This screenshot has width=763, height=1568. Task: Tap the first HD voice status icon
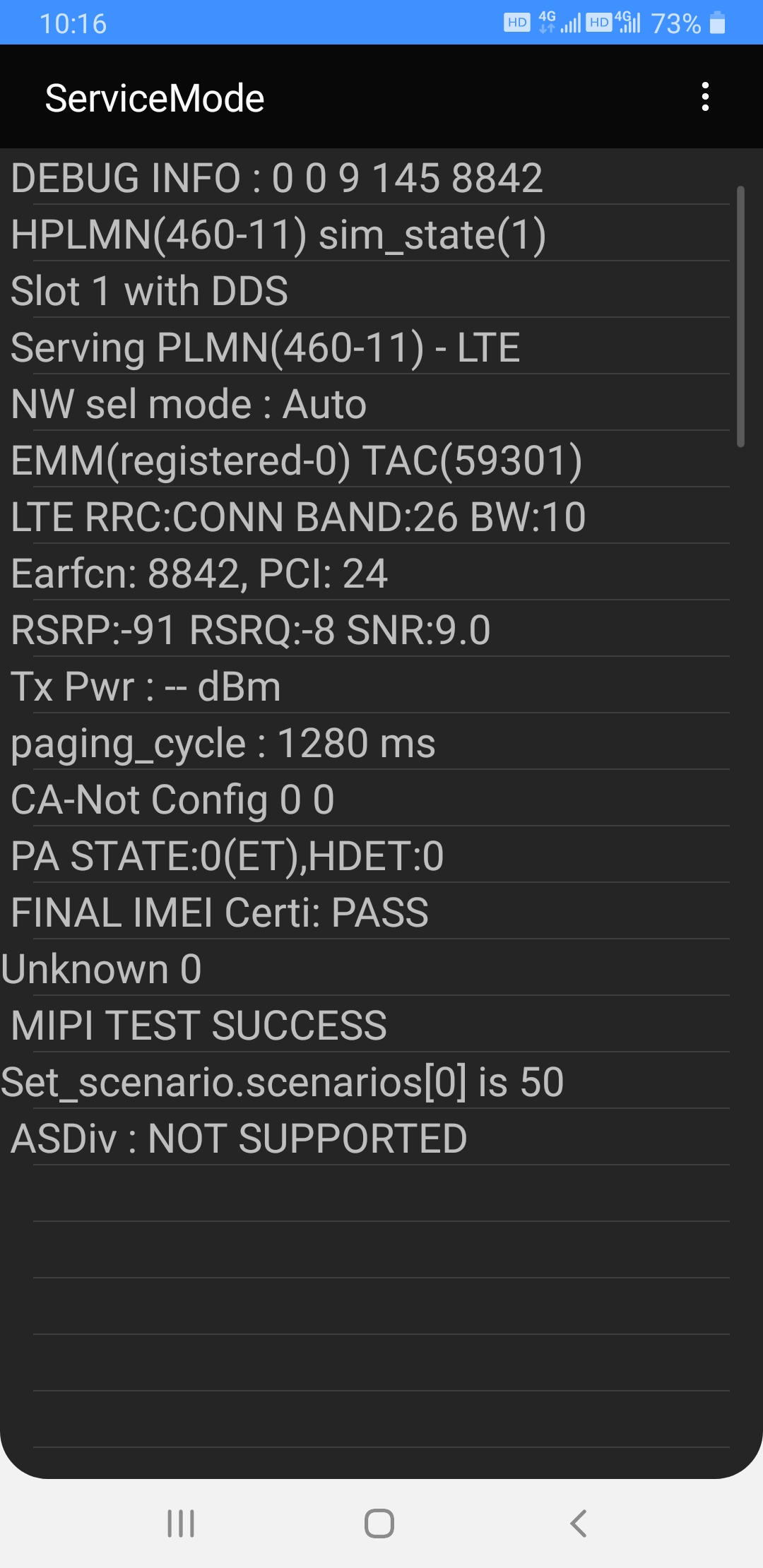click(516, 23)
